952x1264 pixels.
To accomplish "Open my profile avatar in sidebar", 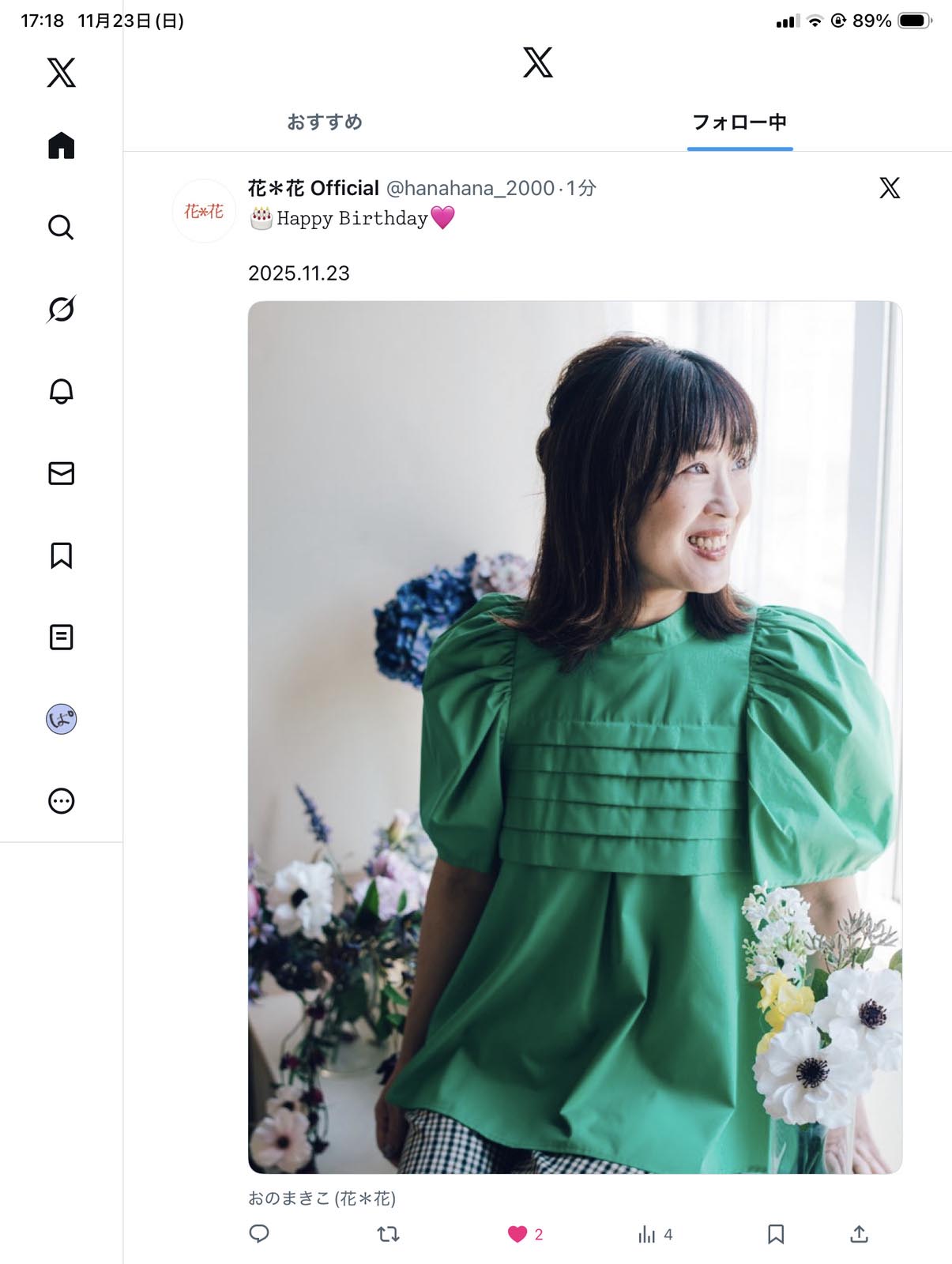I will [x=61, y=719].
